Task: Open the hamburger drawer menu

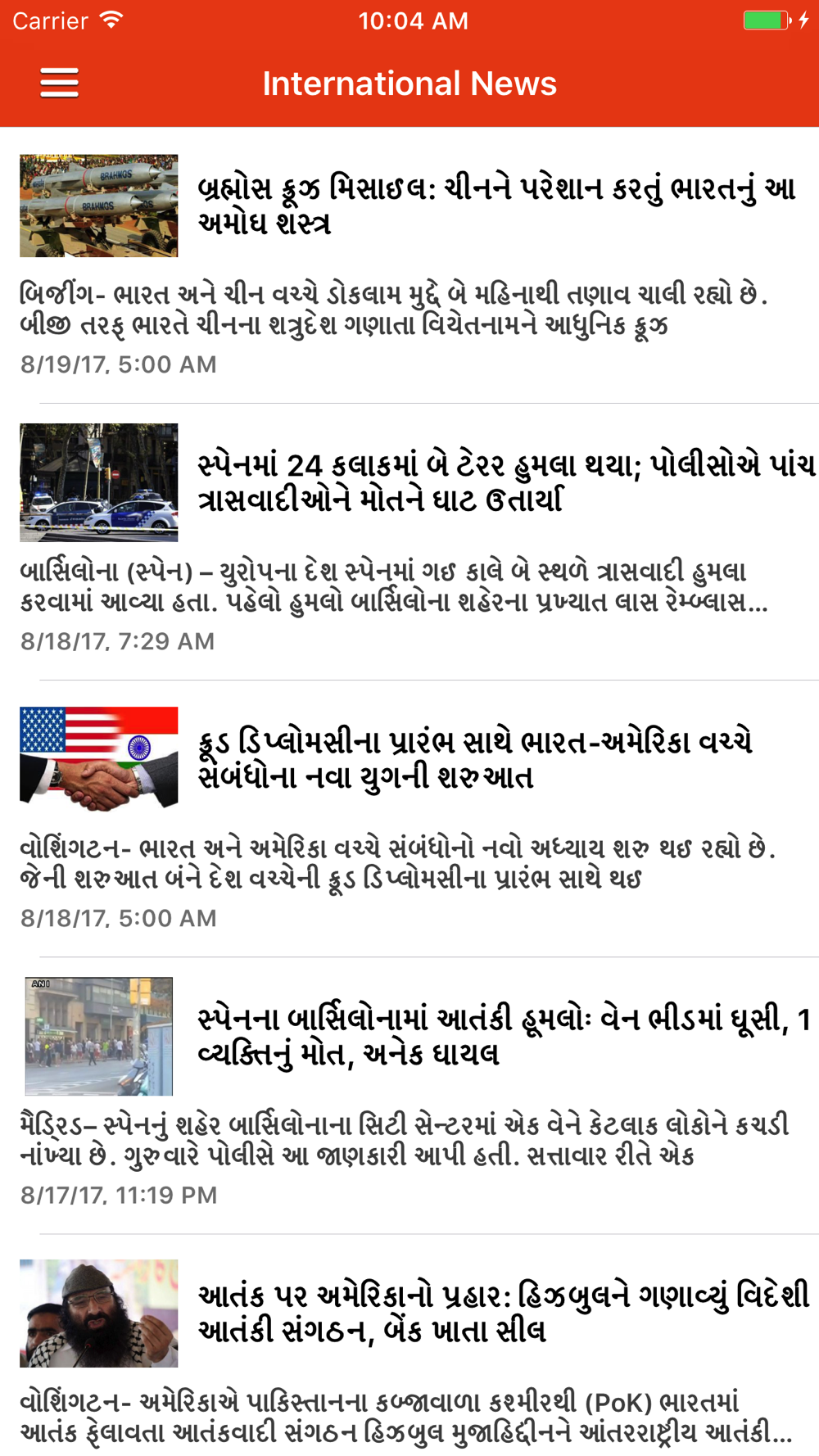Action: pos(60,84)
